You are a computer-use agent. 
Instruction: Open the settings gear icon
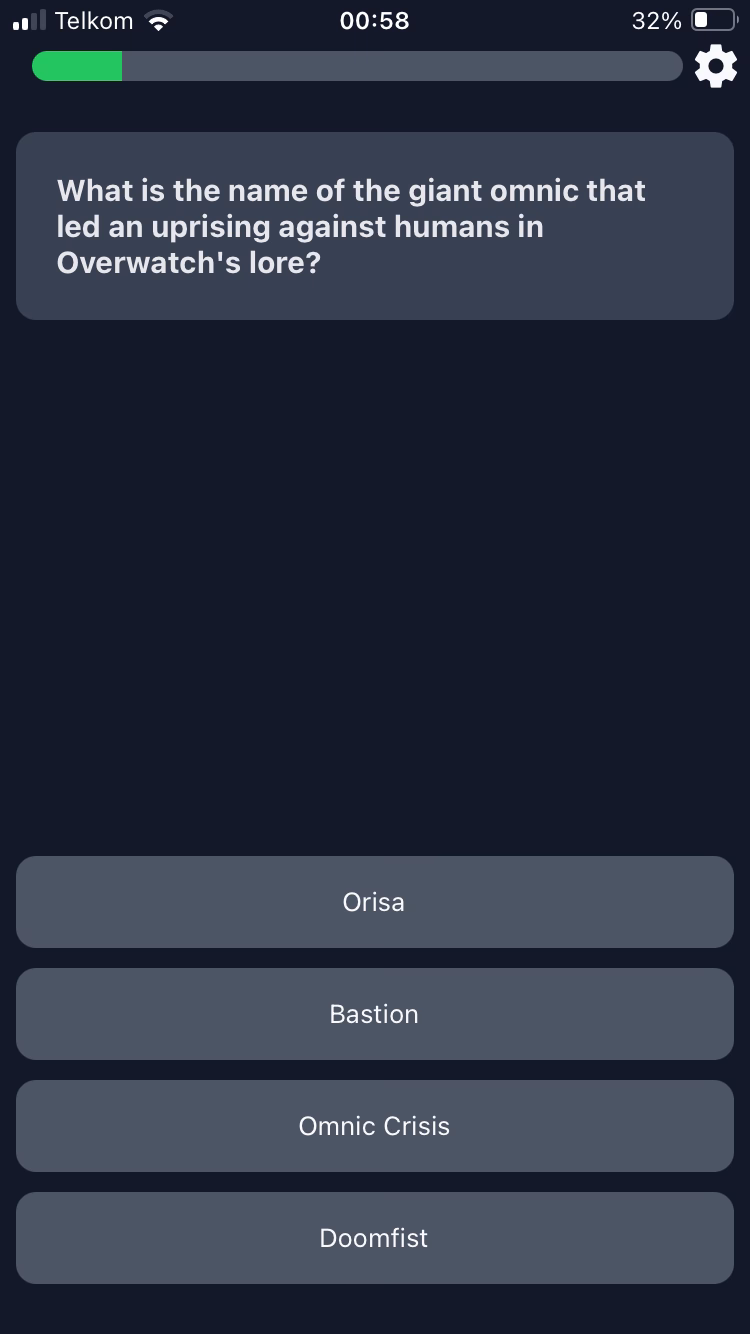click(715, 66)
